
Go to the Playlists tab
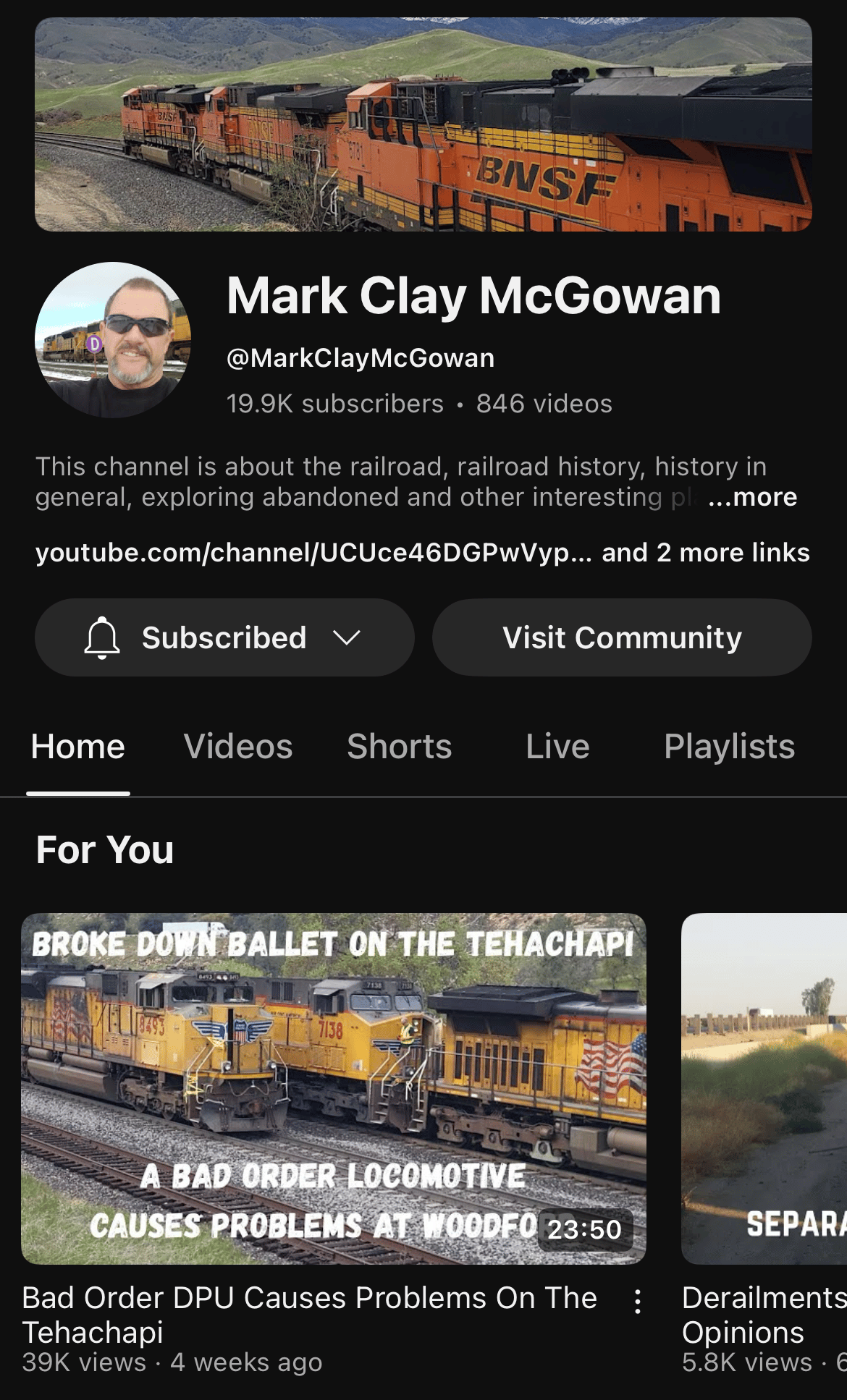[x=729, y=747]
